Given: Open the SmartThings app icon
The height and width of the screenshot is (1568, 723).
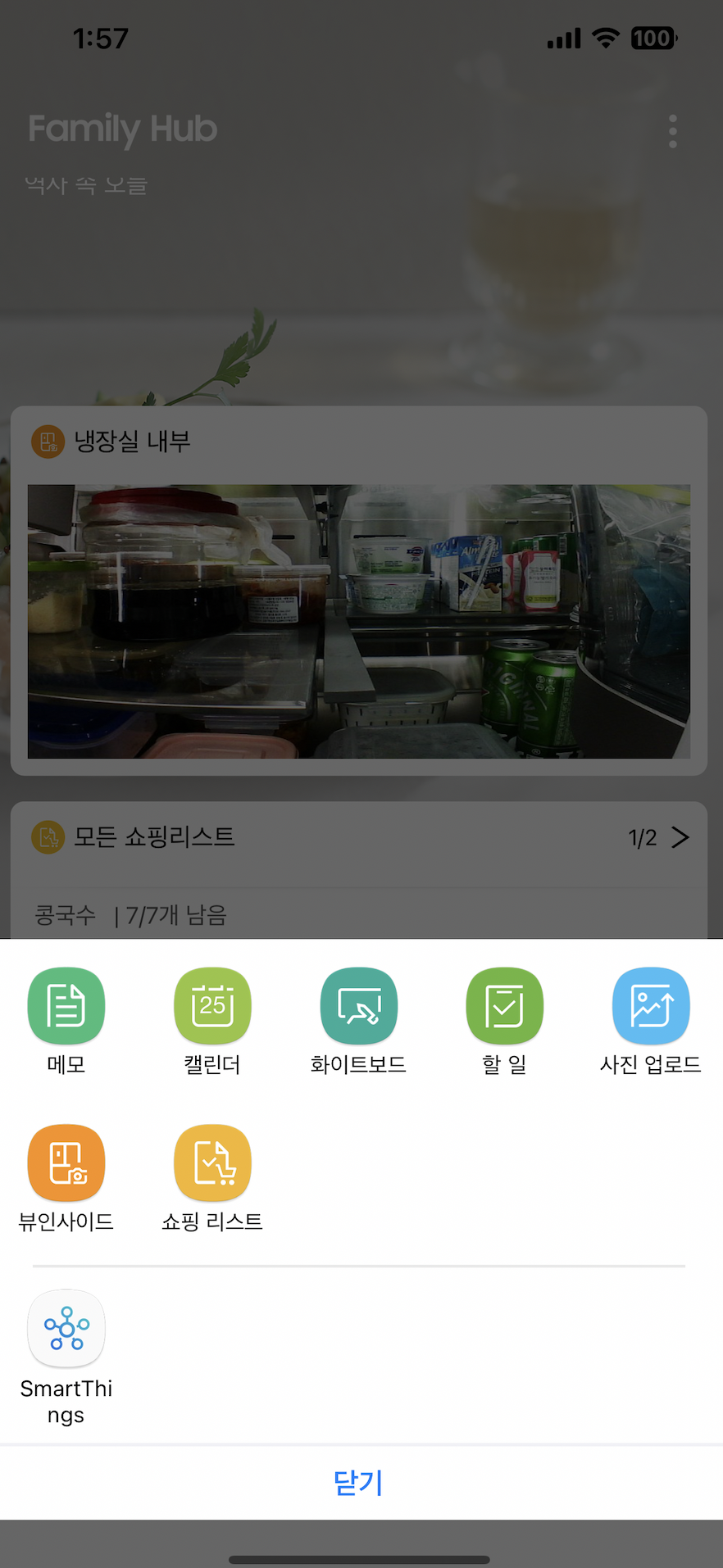Looking at the screenshot, I should coord(66,1328).
